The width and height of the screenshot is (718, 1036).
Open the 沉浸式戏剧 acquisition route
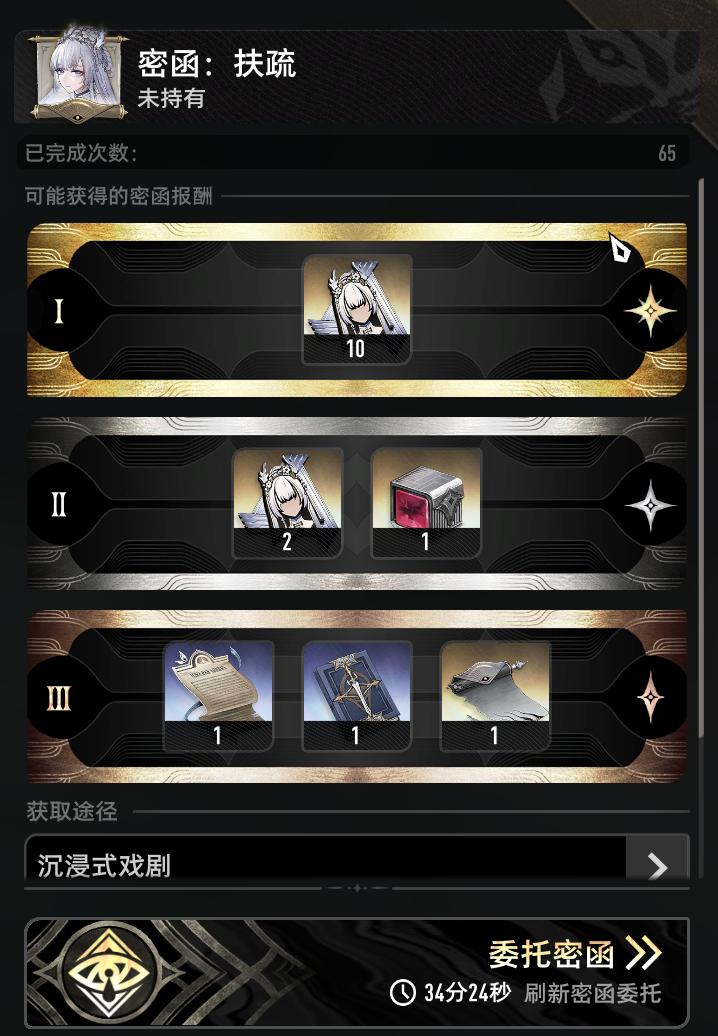coord(356,863)
